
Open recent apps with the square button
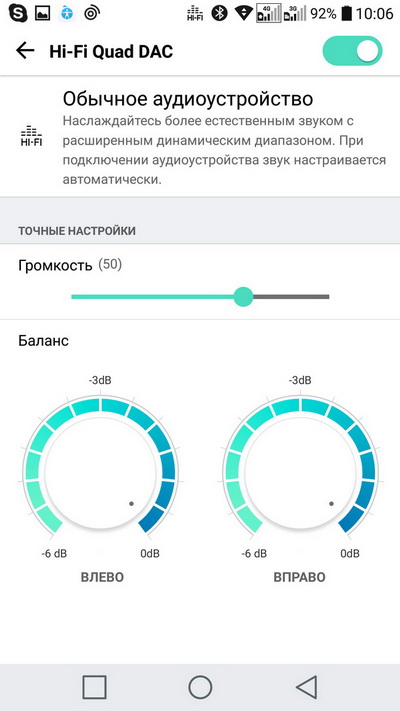coord(95,687)
